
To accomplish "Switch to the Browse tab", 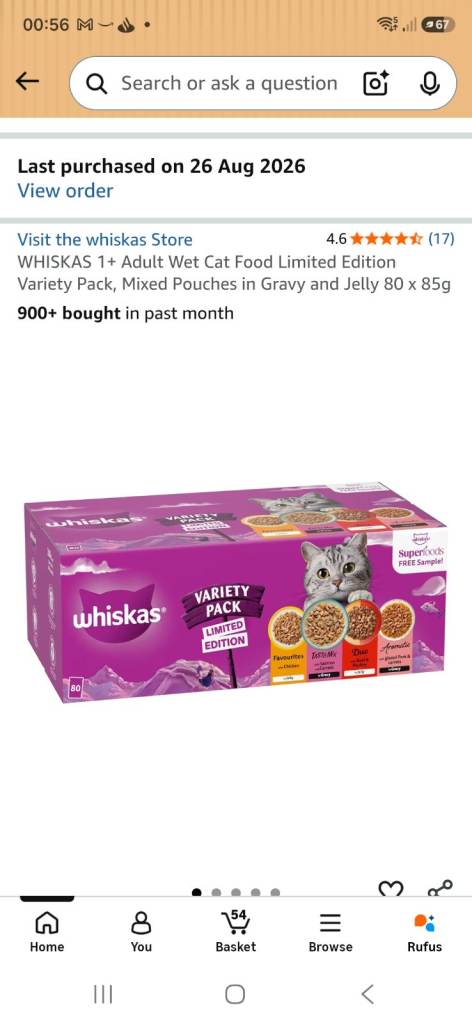I will point(330,933).
